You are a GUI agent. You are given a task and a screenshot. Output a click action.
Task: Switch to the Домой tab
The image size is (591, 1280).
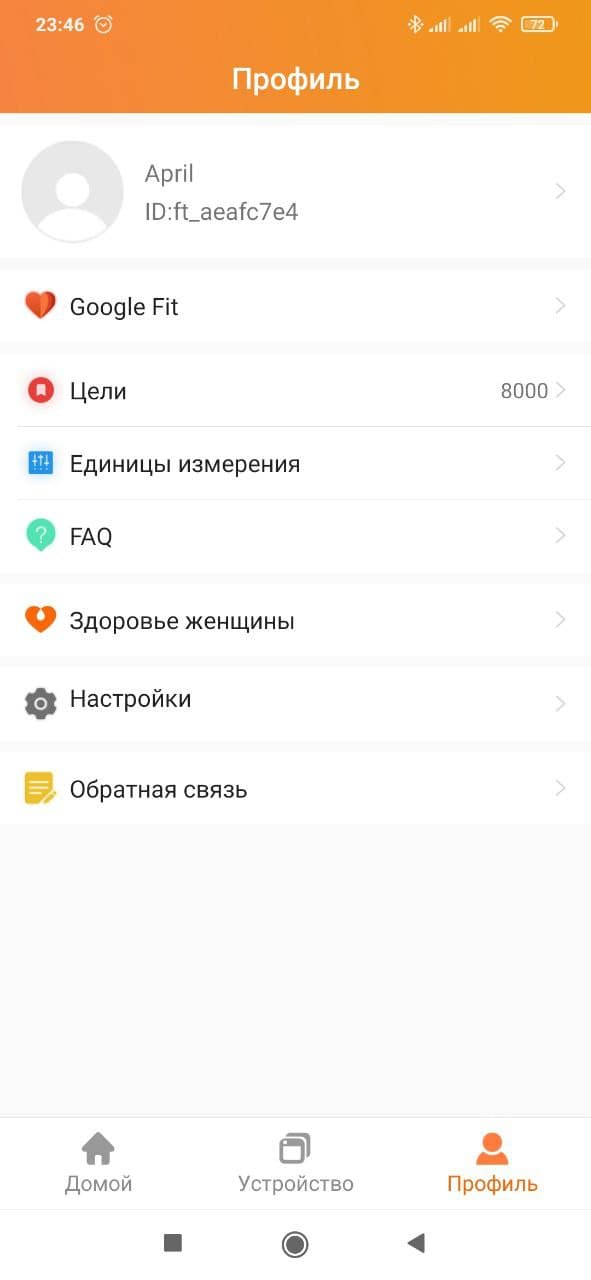[98, 1163]
